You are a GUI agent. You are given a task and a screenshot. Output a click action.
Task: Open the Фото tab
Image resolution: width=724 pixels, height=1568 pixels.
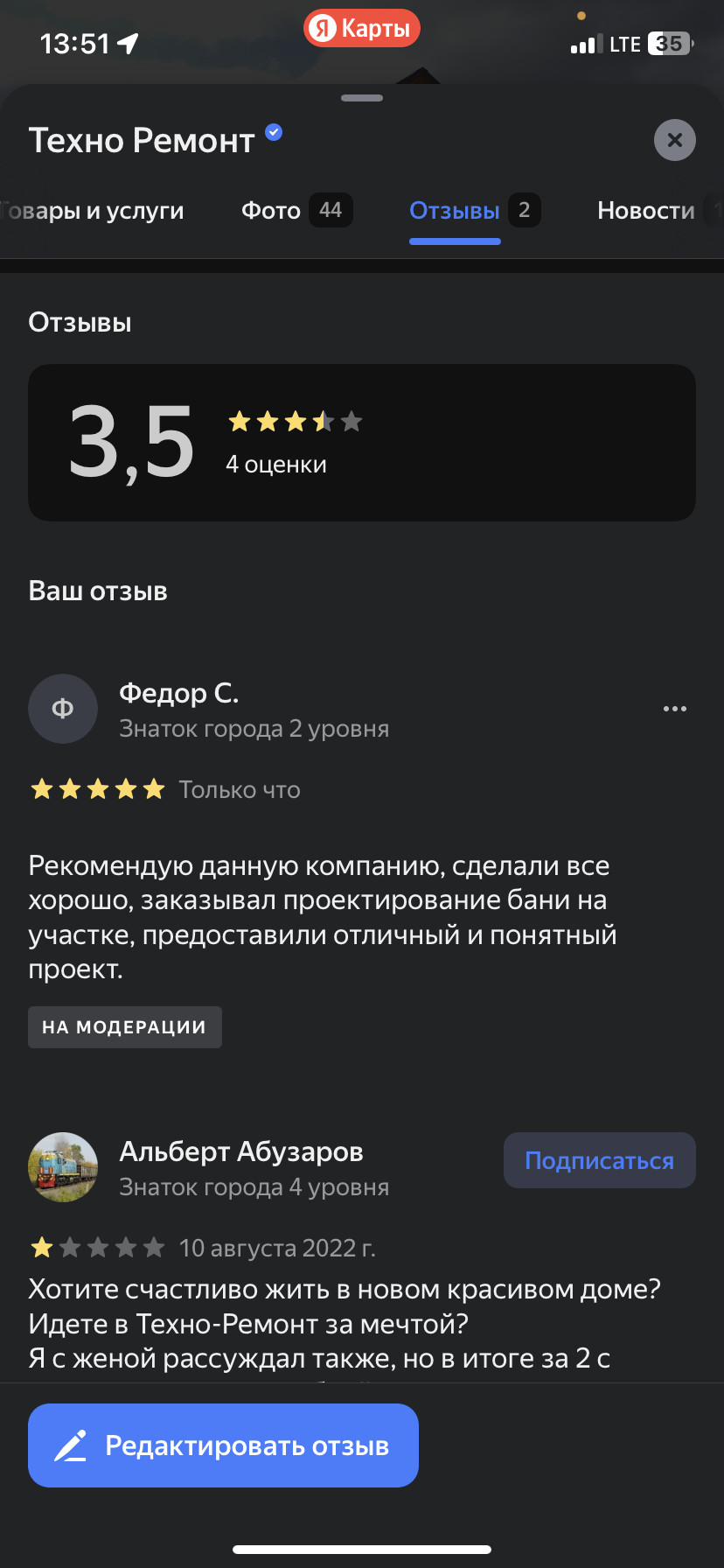(296, 210)
